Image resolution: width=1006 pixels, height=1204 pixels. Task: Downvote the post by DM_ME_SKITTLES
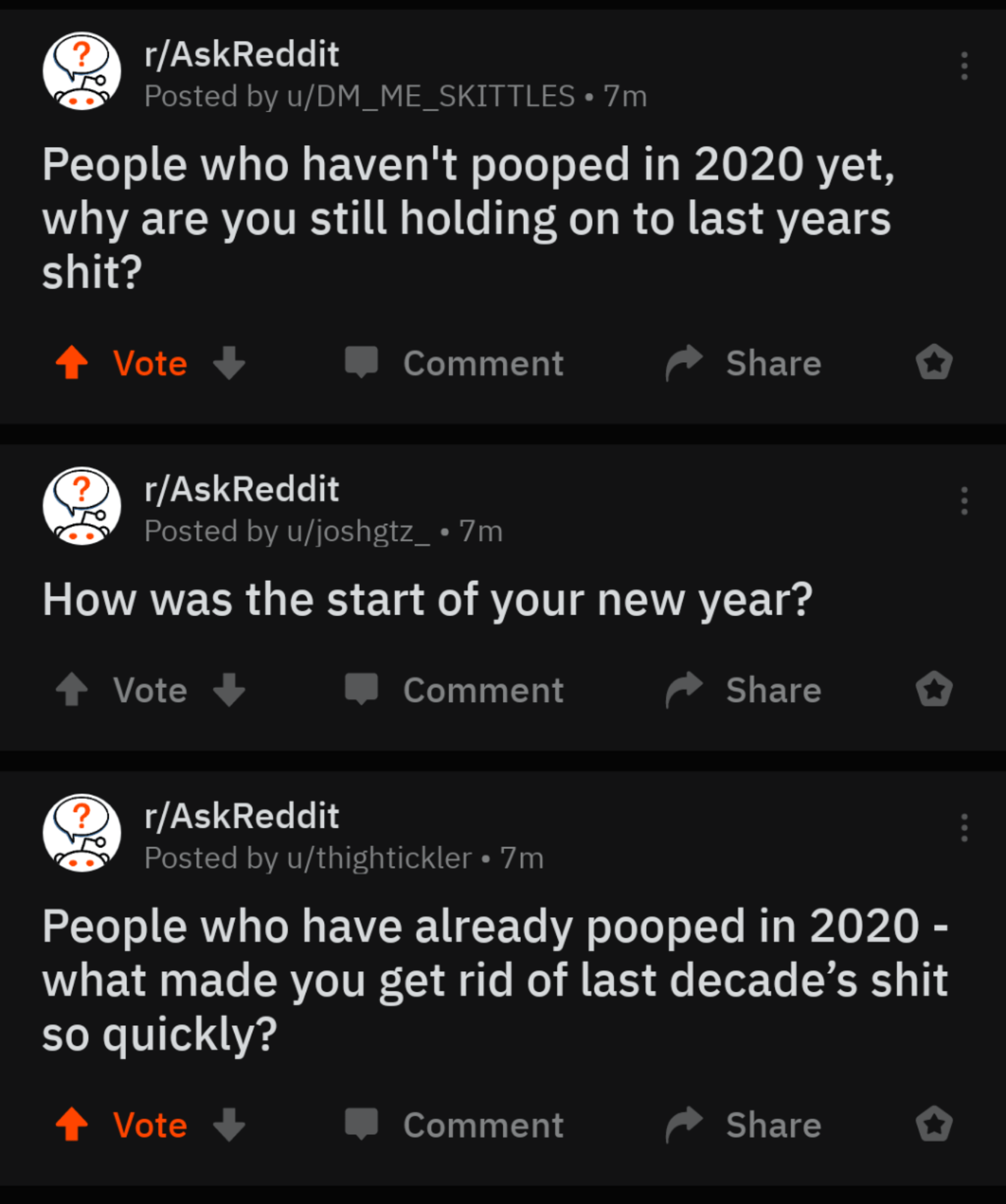[229, 362]
